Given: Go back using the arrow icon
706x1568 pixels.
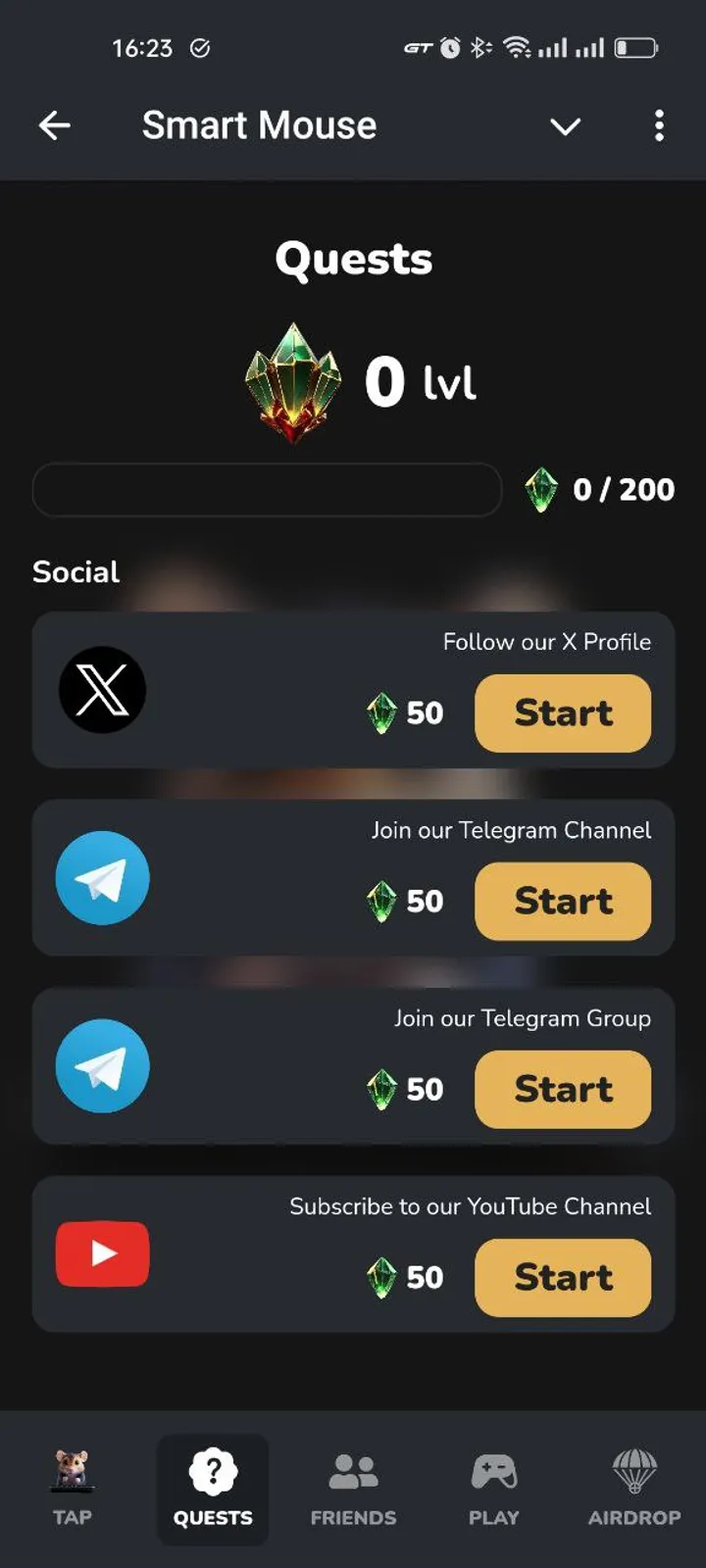Looking at the screenshot, I should point(55,125).
